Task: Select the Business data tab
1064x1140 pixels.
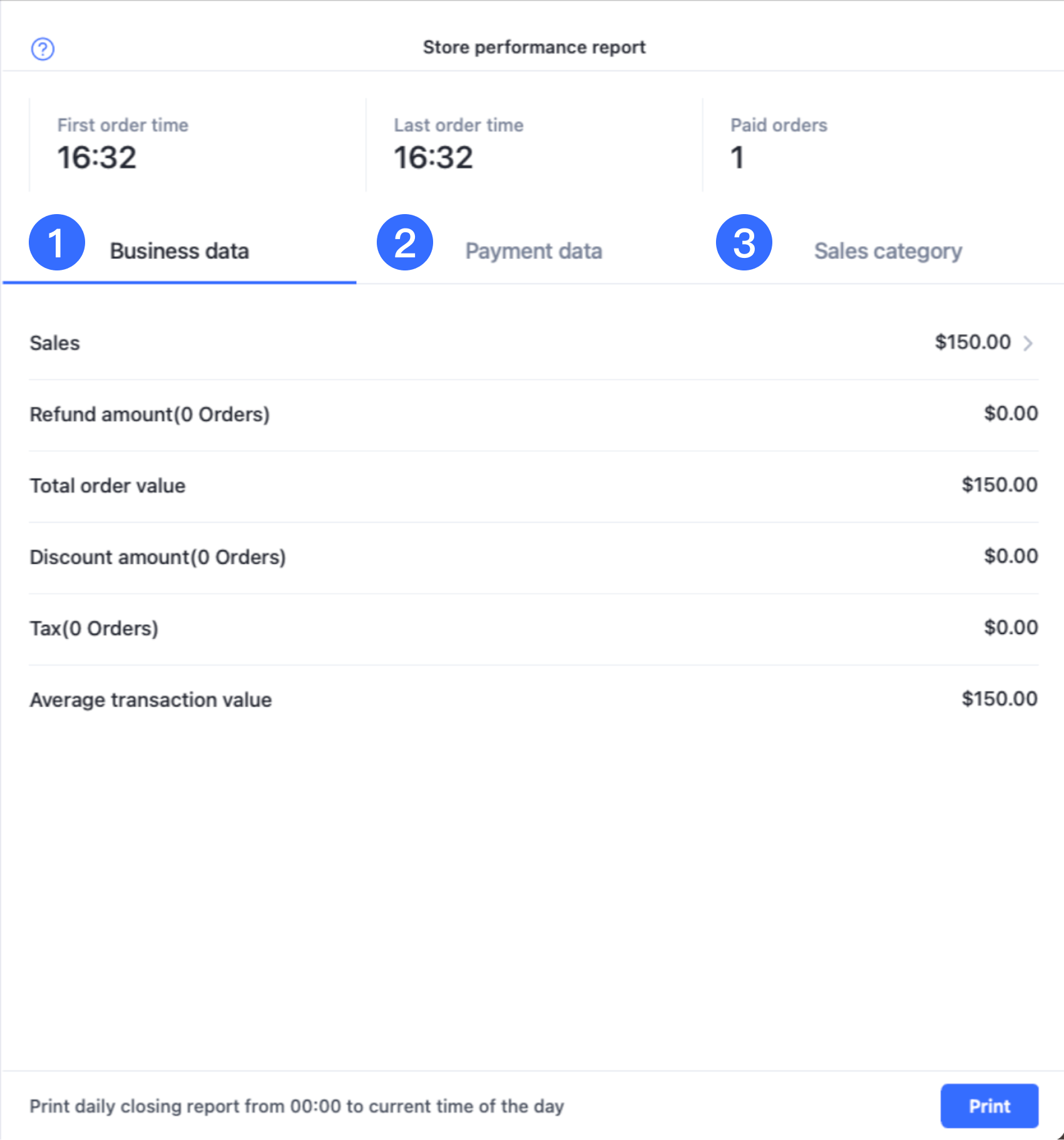Action: 179,252
